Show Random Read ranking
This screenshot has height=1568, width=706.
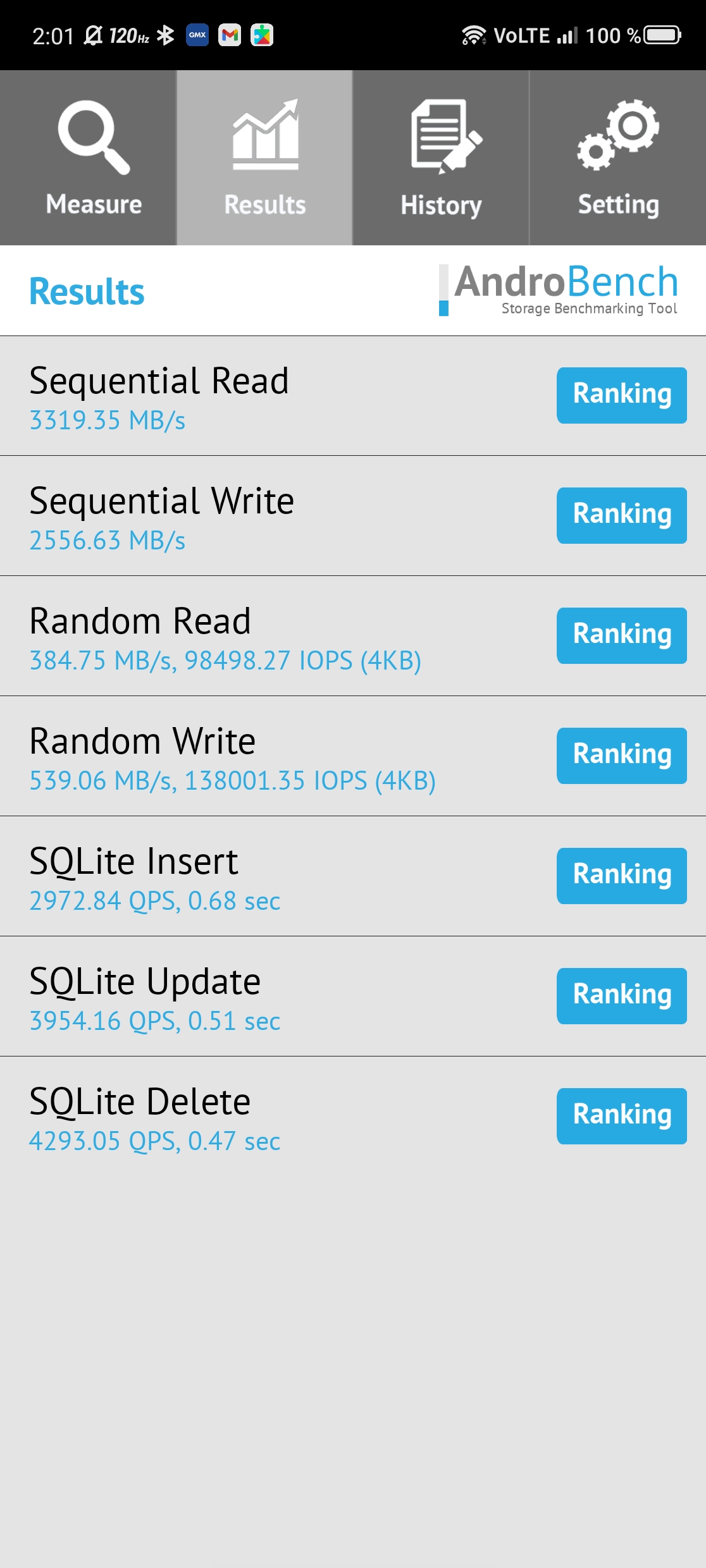(x=622, y=635)
